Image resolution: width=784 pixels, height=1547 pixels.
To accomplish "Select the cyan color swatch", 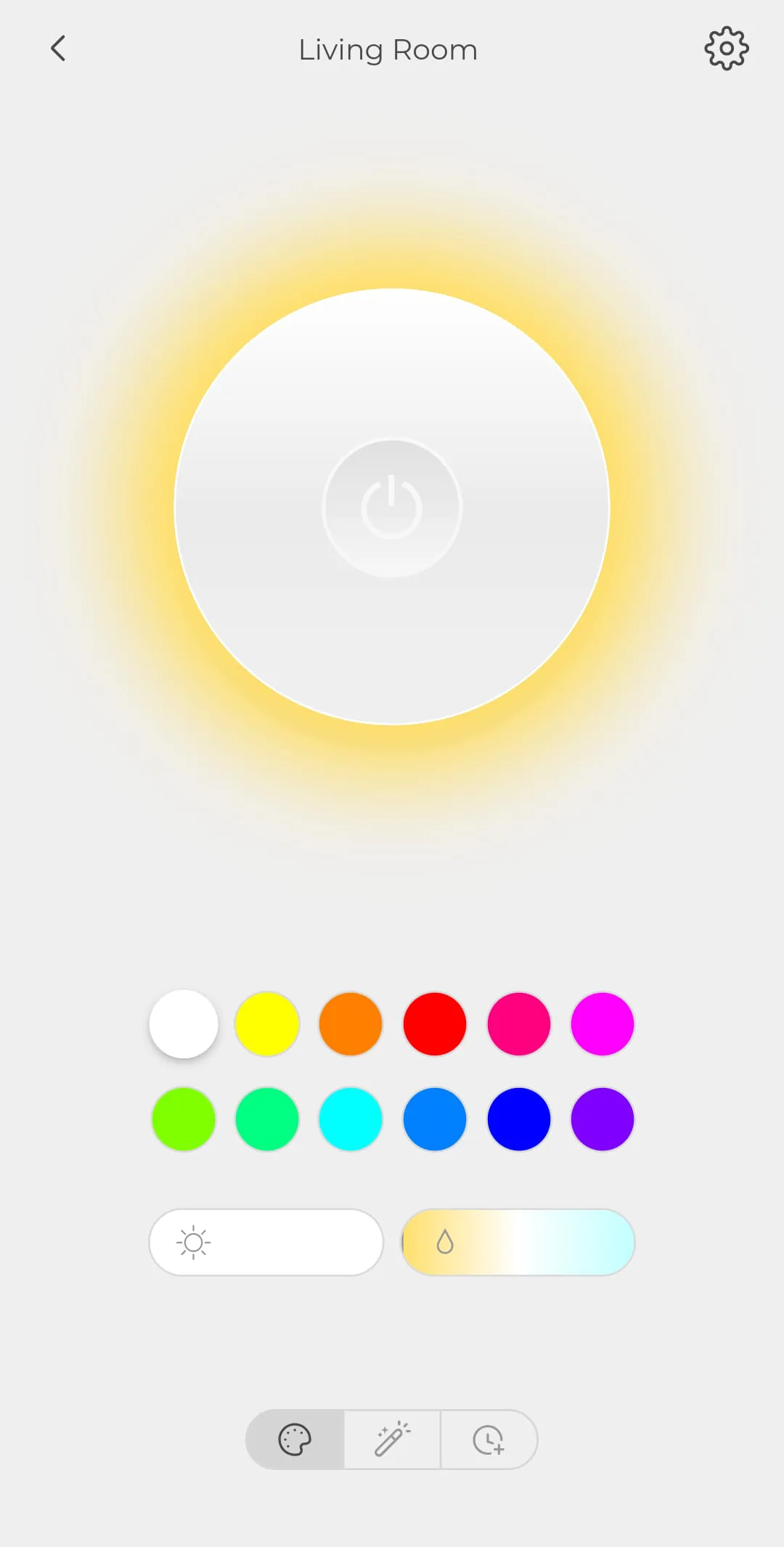I will click(351, 1119).
